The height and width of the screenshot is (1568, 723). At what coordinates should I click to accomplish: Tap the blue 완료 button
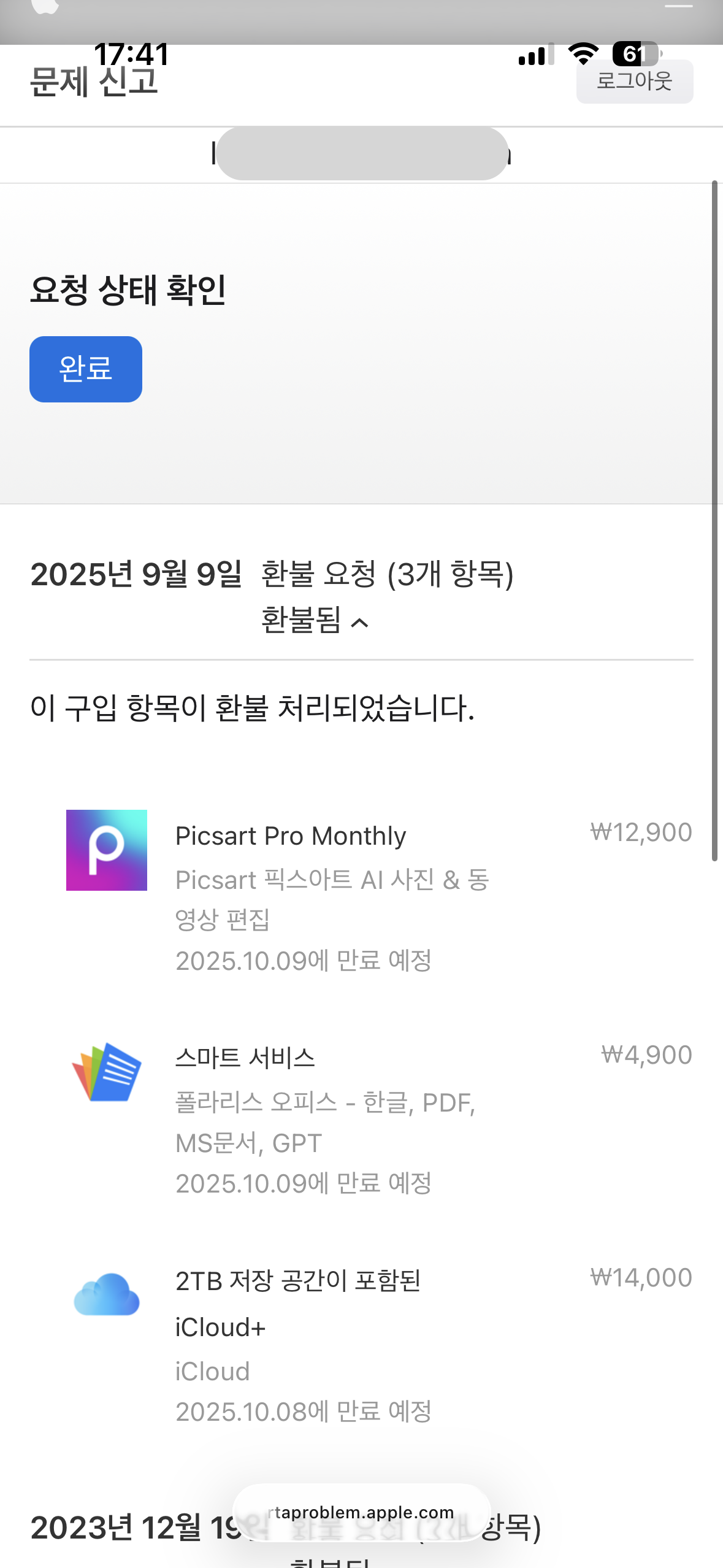click(x=86, y=369)
